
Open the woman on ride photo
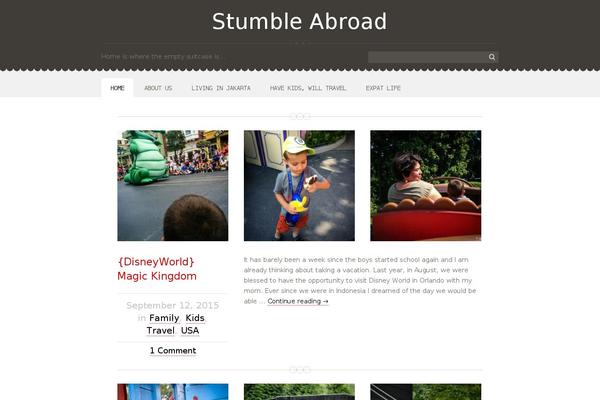425,185
